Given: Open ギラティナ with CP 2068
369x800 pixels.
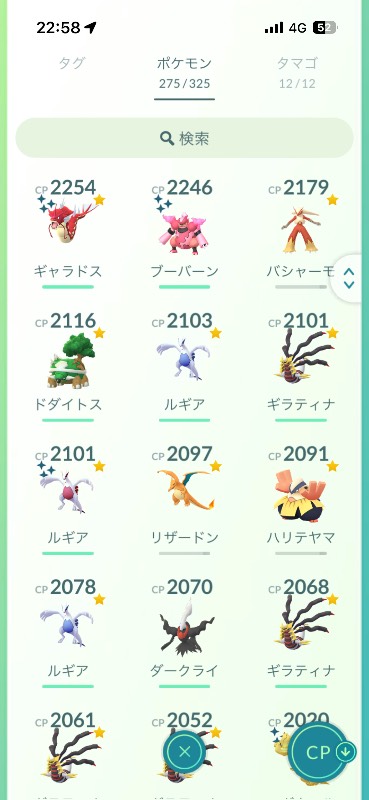Looking at the screenshot, I should click(301, 632).
